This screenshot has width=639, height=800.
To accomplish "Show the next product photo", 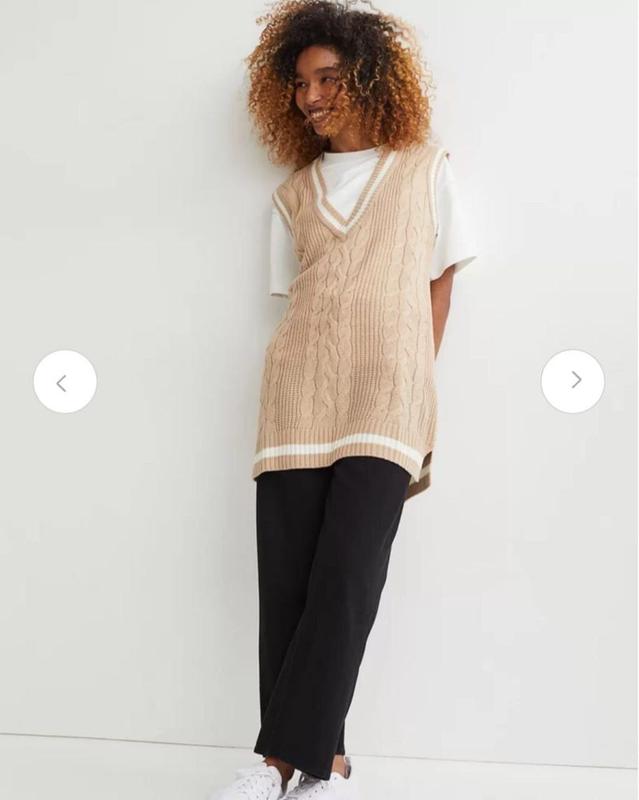I will click(573, 381).
